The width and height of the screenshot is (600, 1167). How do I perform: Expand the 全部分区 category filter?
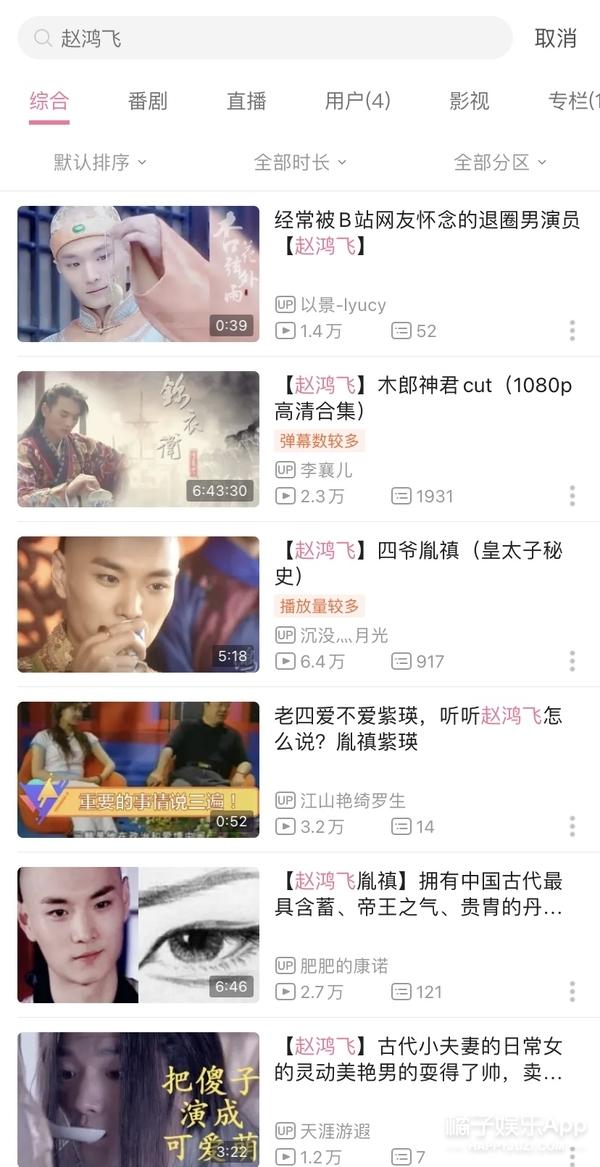click(500, 162)
